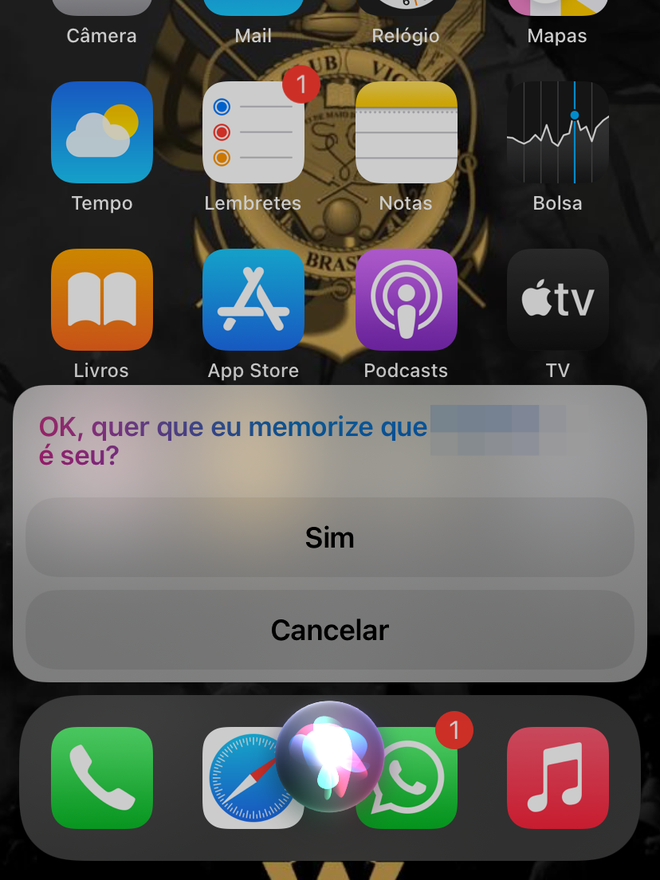Open the Livros app
Screen dimensions: 660x880
[102, 300]
